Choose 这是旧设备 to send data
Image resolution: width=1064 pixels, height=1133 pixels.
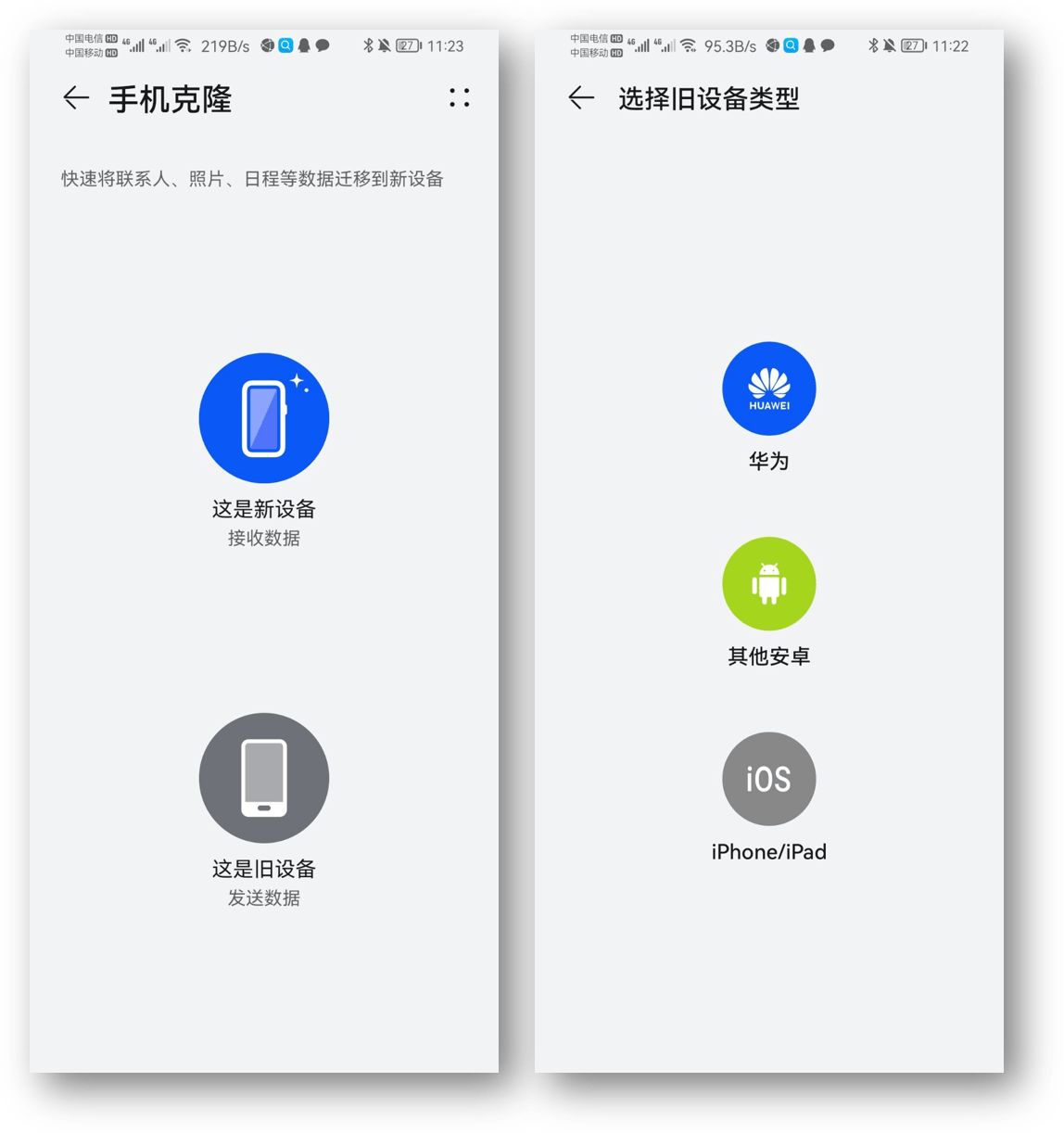[x=264, y=778]
